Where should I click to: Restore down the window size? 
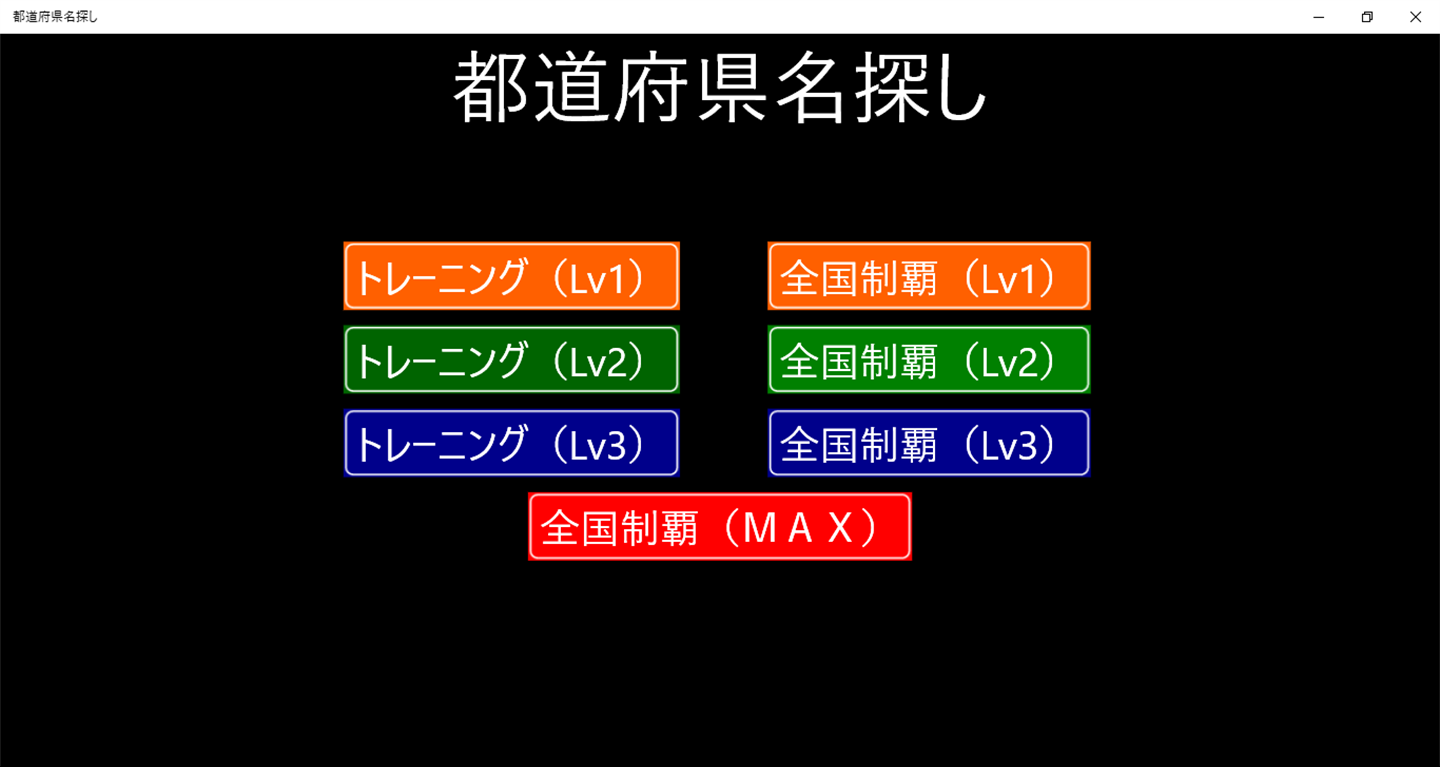click(x=1367, y=17)
